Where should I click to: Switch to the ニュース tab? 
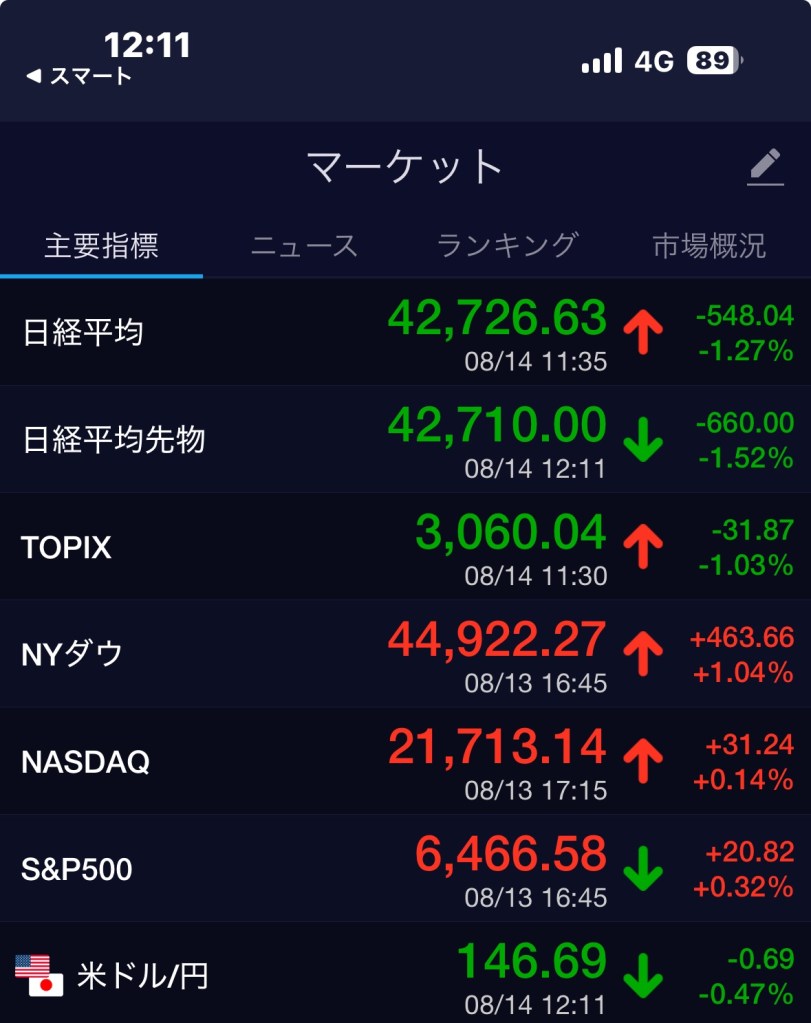[304, 246]
